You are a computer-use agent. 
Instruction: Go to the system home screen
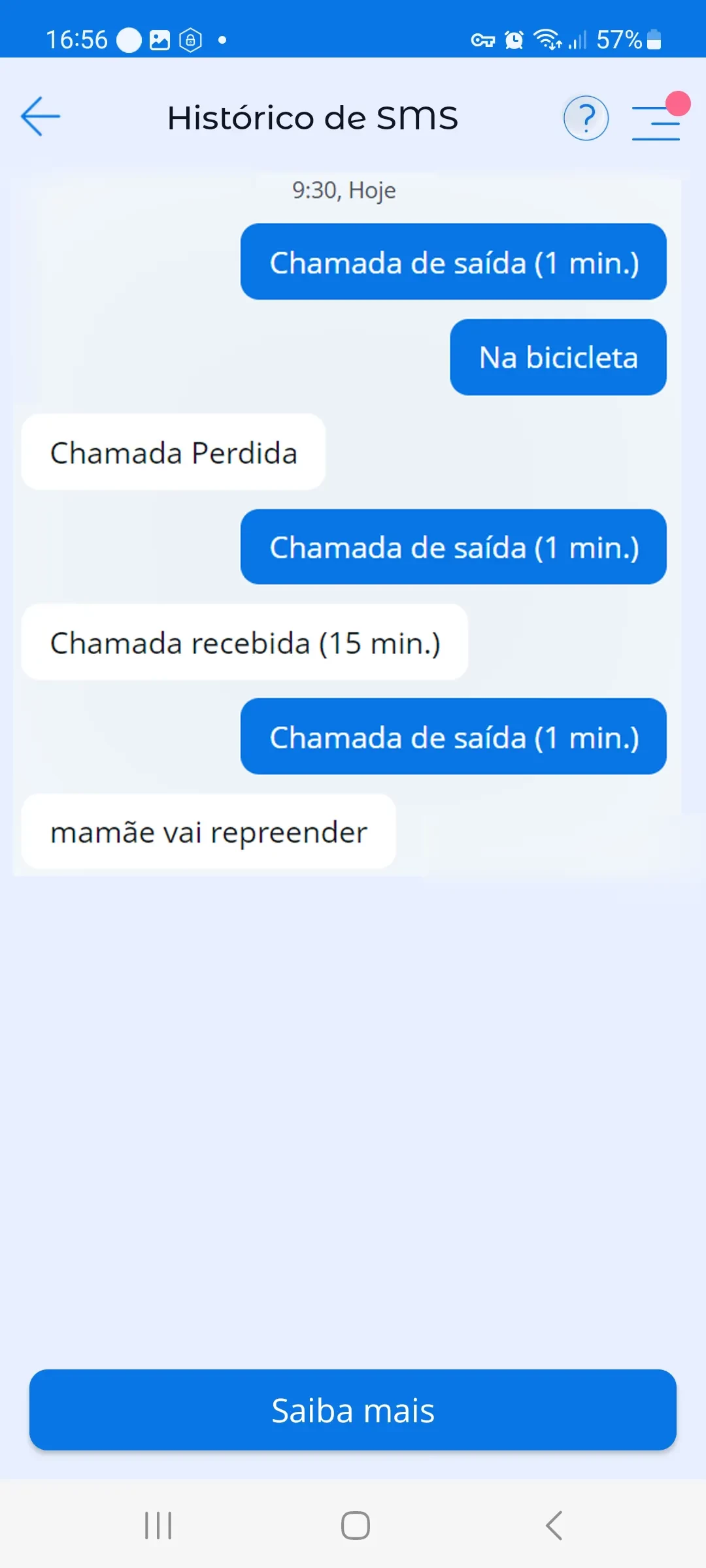(355, 1526)
